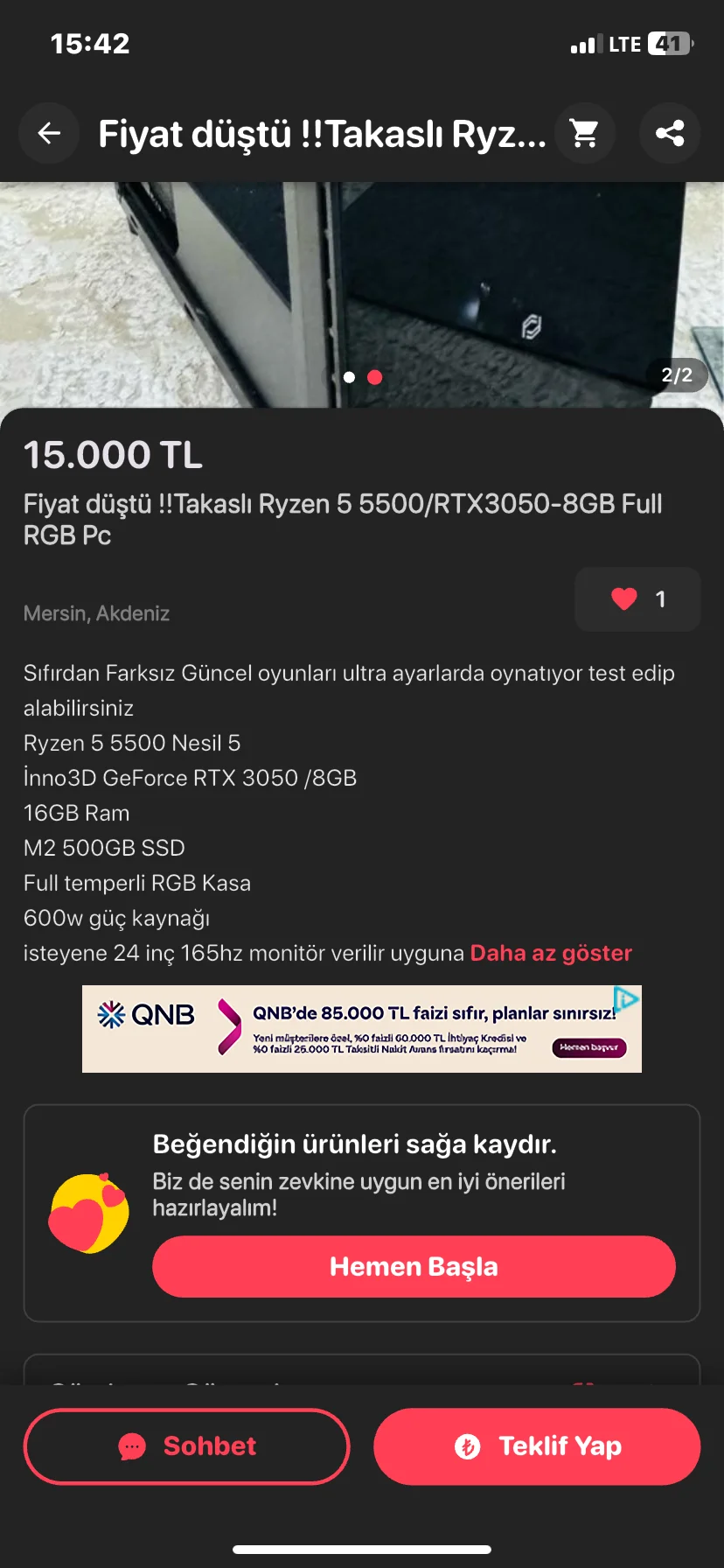Tap the Hemen Başla button
Screen dimensions: 724x1568
pos(414,1266)
